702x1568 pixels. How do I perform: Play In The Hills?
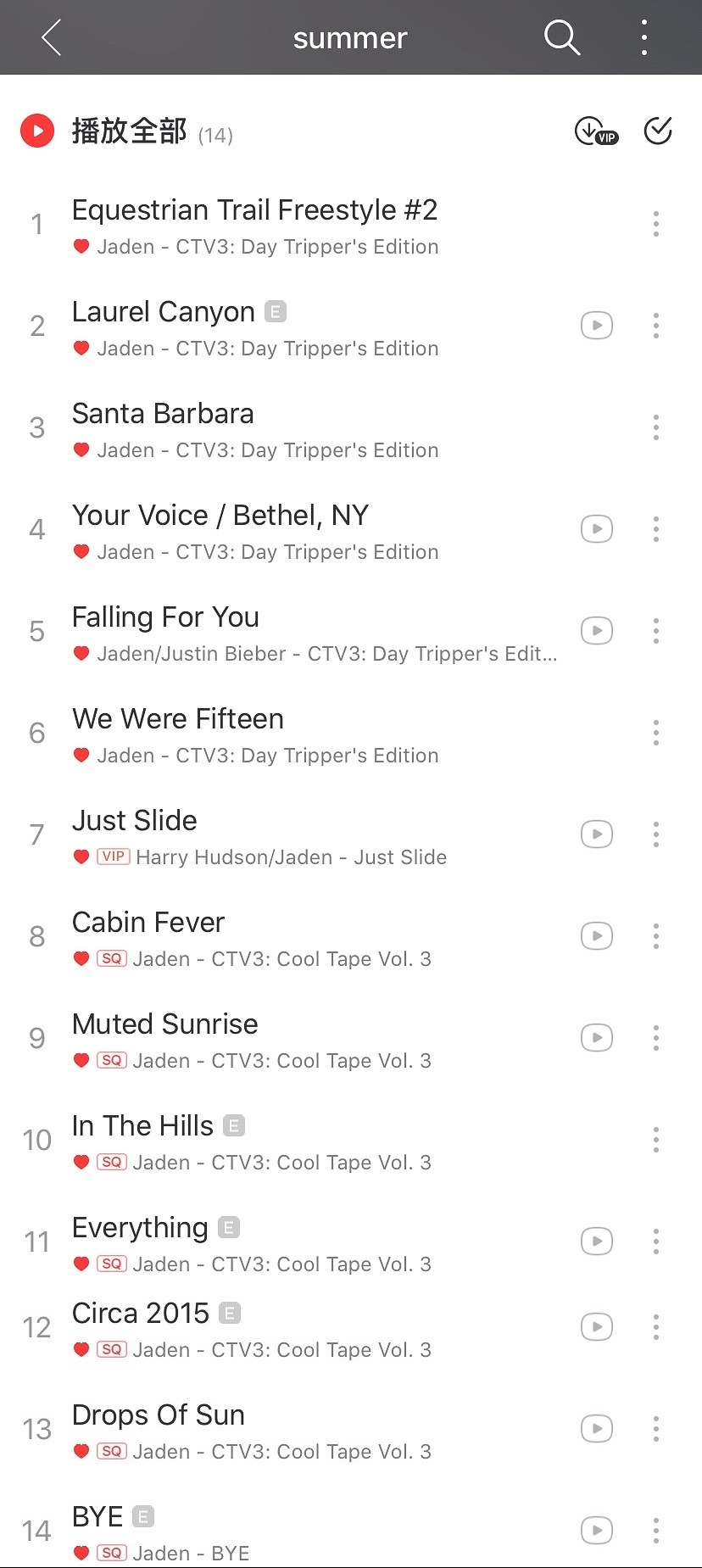(x=142, y=1126)
